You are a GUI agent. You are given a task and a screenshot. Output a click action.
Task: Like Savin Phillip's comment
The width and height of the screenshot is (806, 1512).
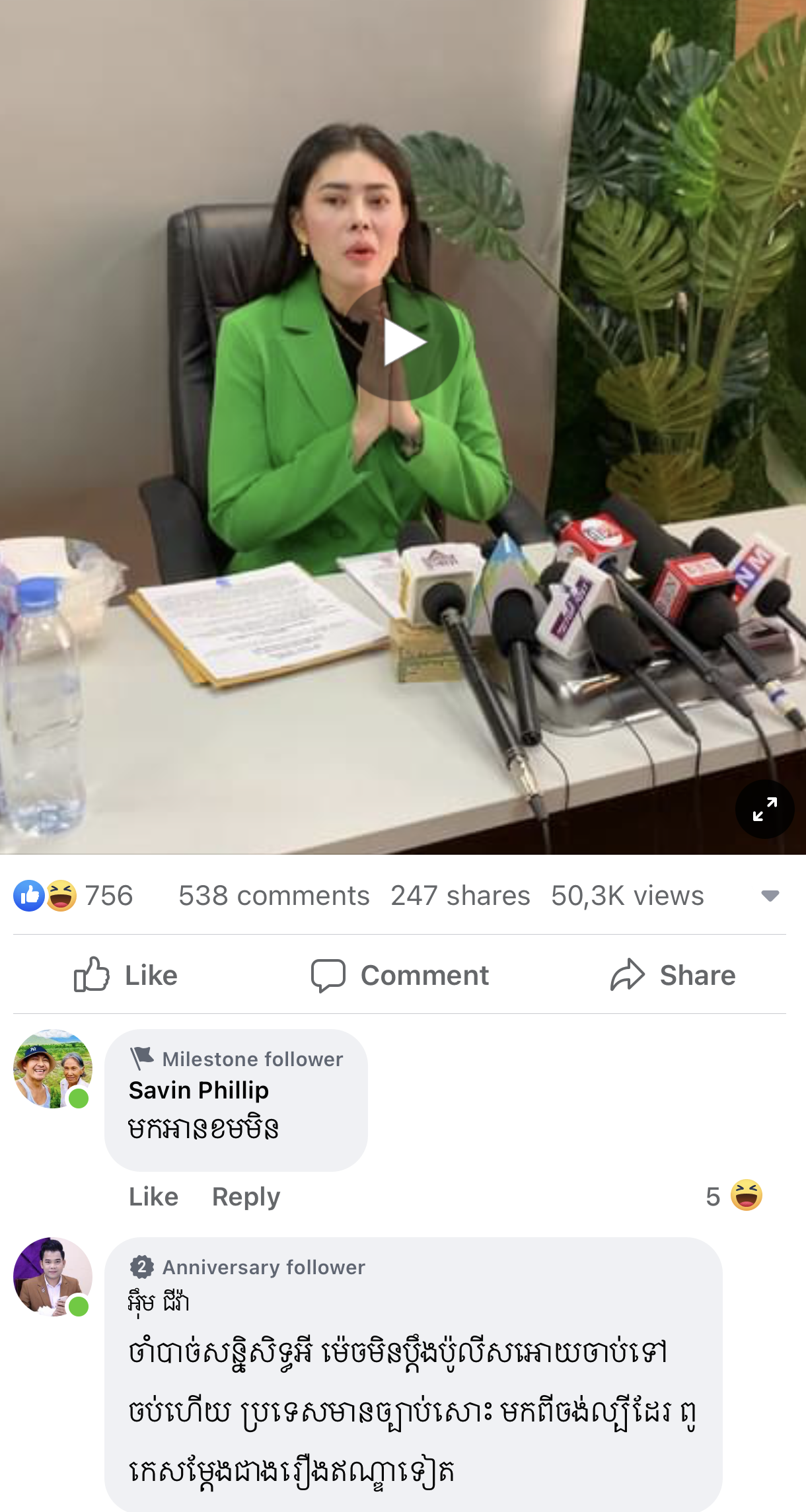click(x=153, y=1196)
